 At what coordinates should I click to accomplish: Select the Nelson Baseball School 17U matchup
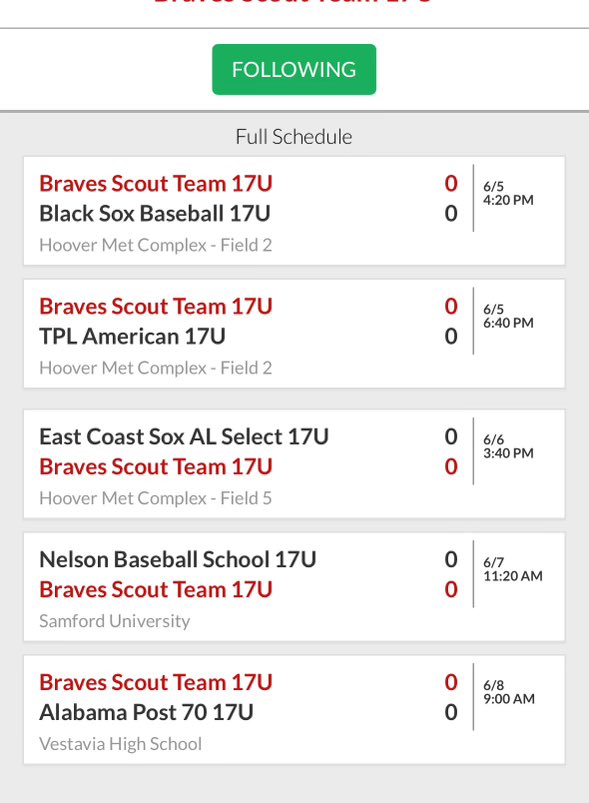[294, 587]
